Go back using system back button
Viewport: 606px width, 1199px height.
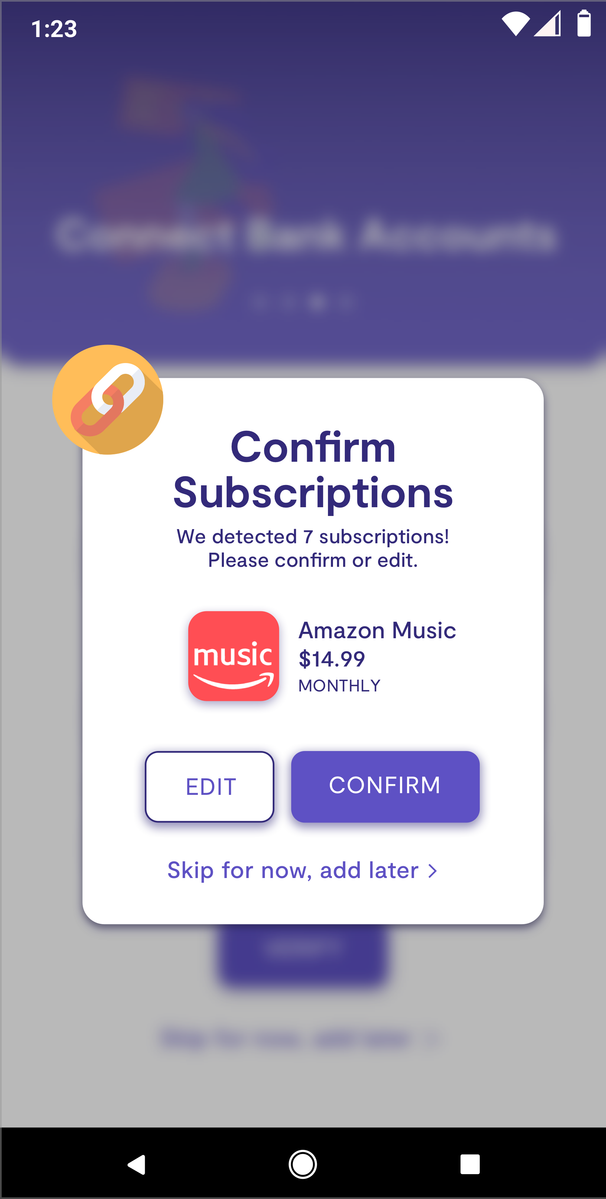pos(137,1163)
